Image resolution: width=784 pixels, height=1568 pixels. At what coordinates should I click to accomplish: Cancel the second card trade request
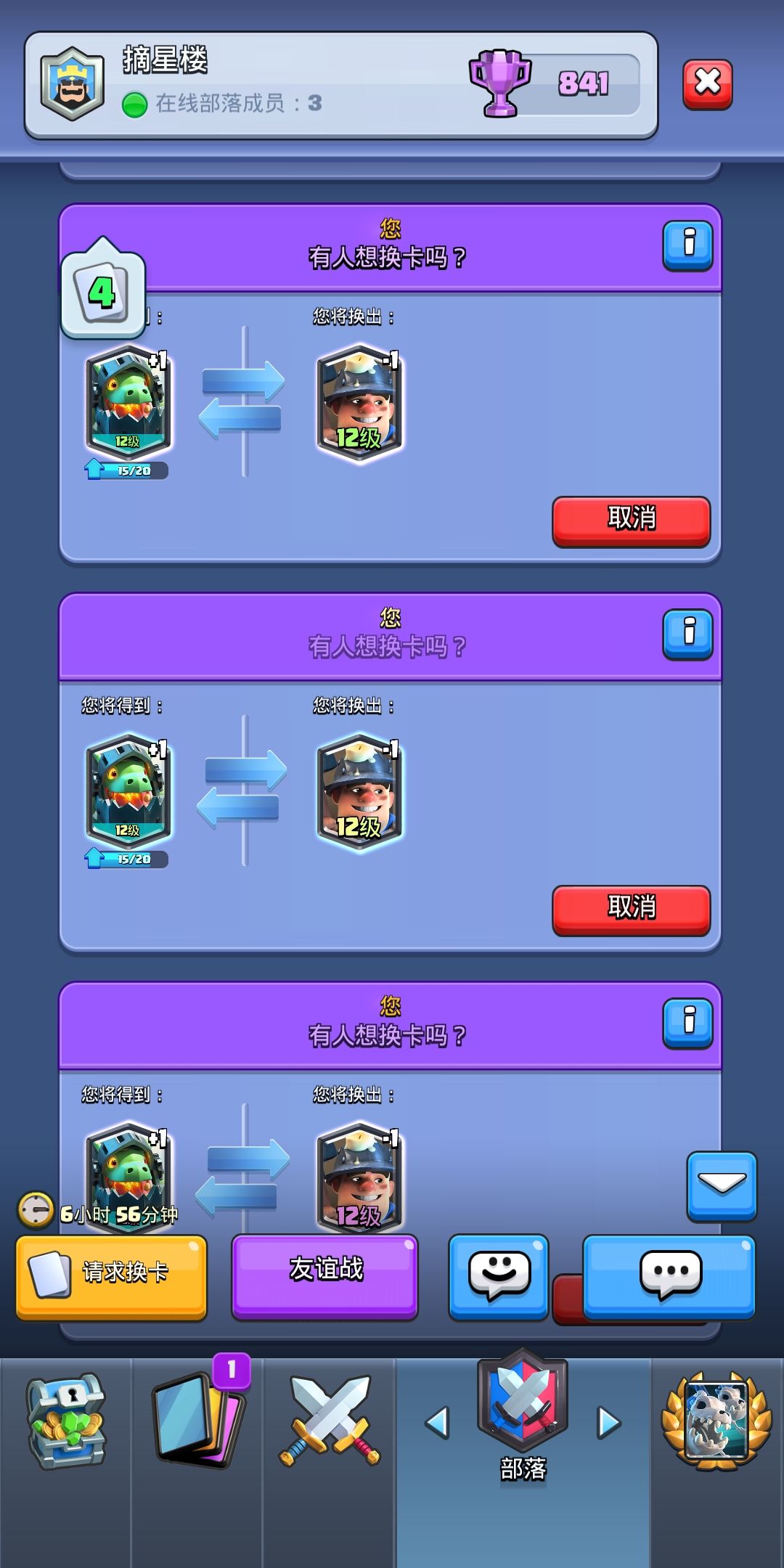631,910
